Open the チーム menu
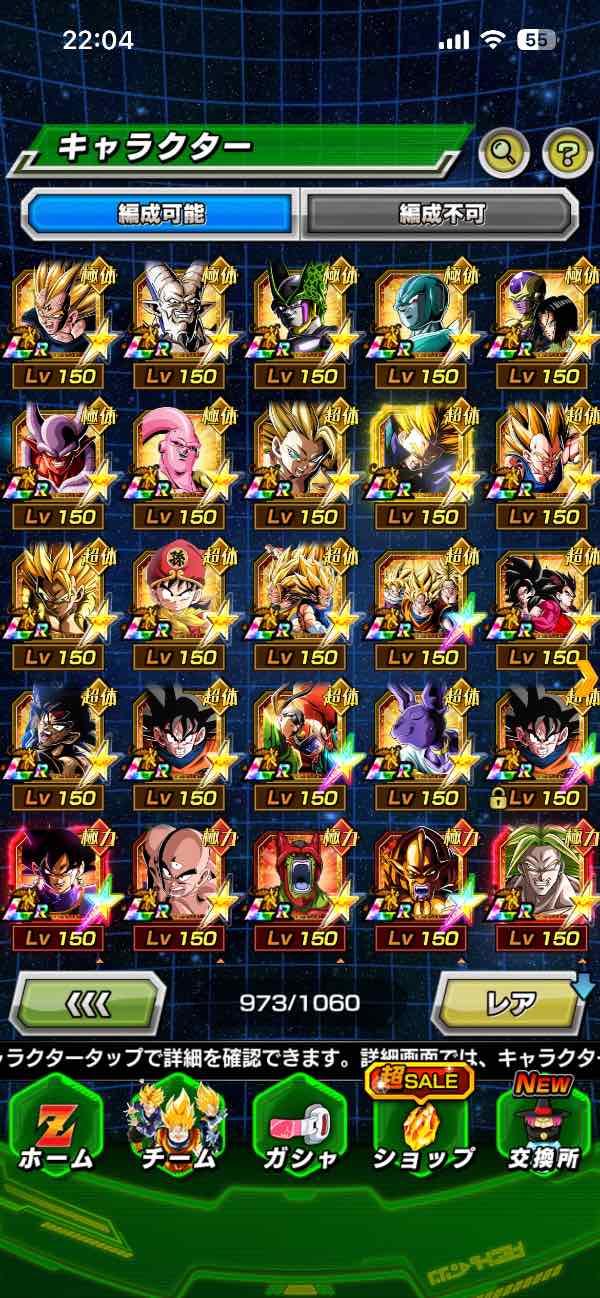 [x=176, y=1123]
